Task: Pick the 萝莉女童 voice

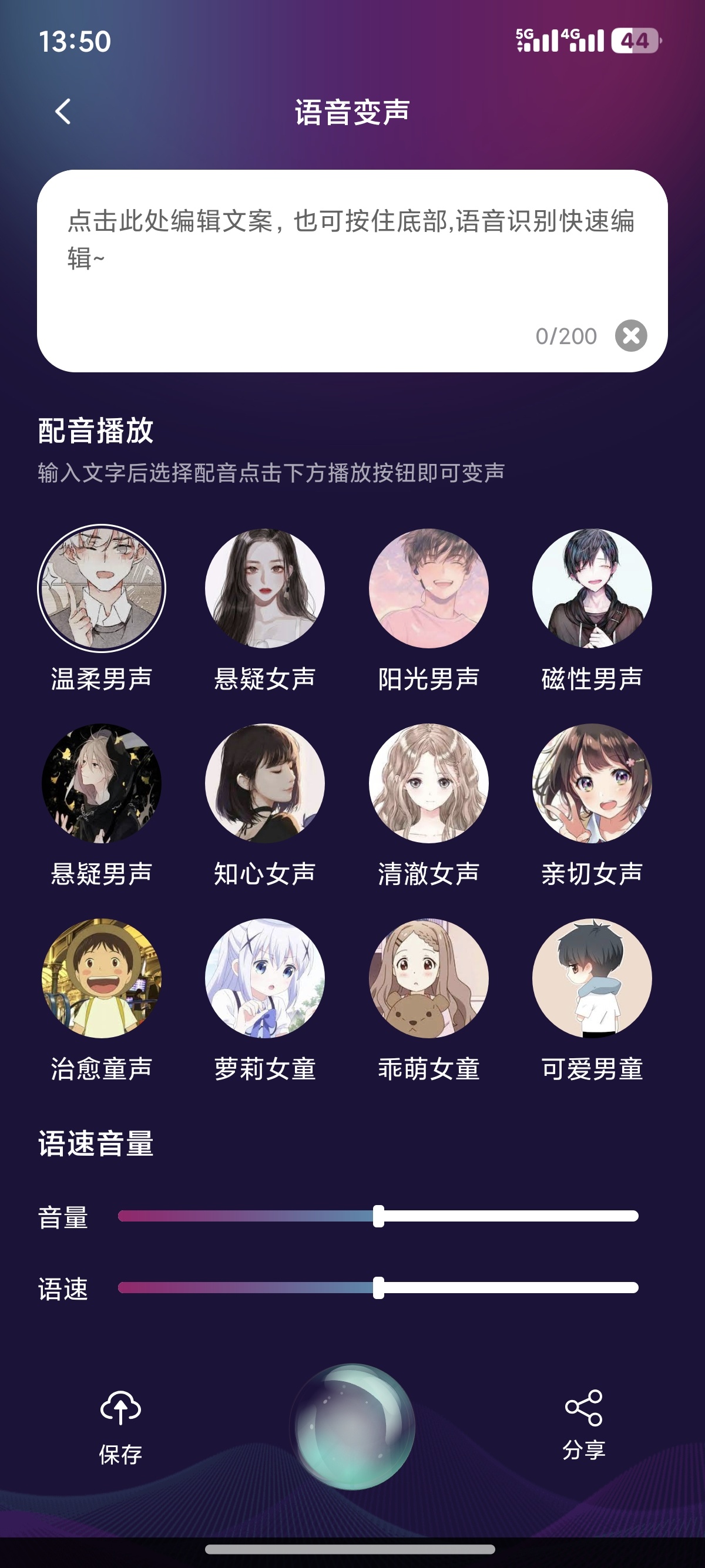Action: (x=265, y=978)
